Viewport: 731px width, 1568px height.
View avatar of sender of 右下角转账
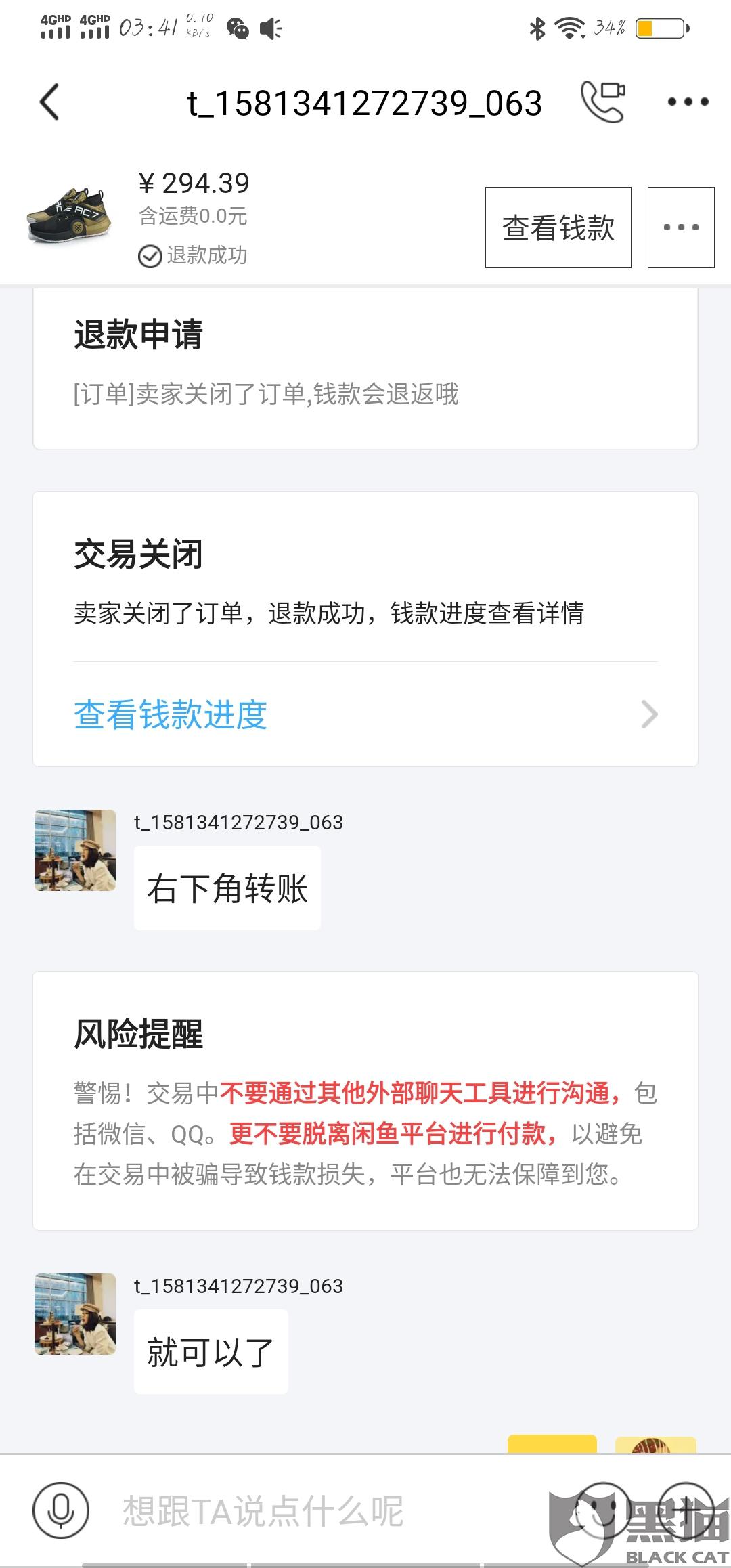coord(75,850)
